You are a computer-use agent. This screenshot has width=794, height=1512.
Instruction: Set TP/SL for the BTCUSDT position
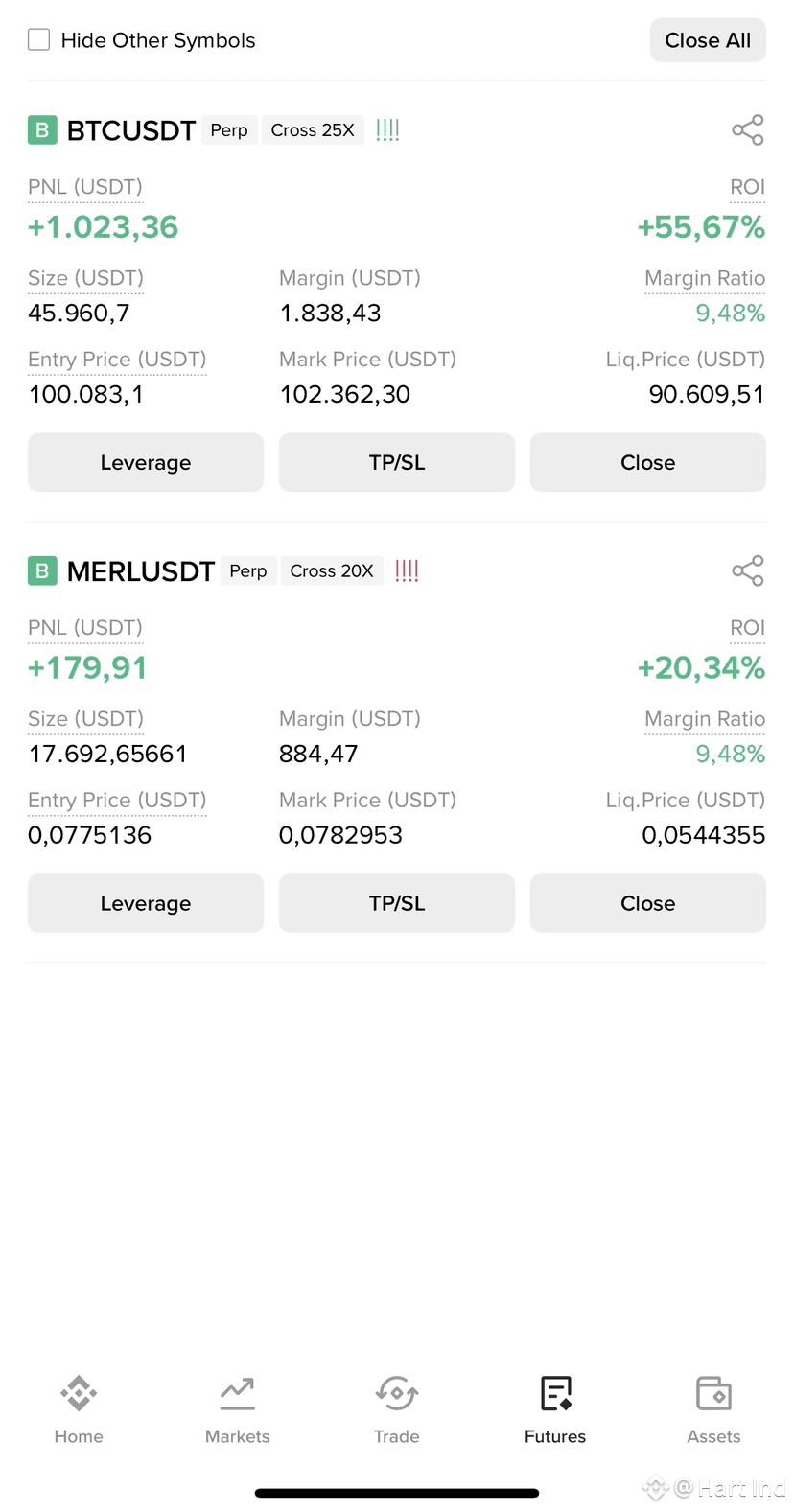tap(397, 462)
